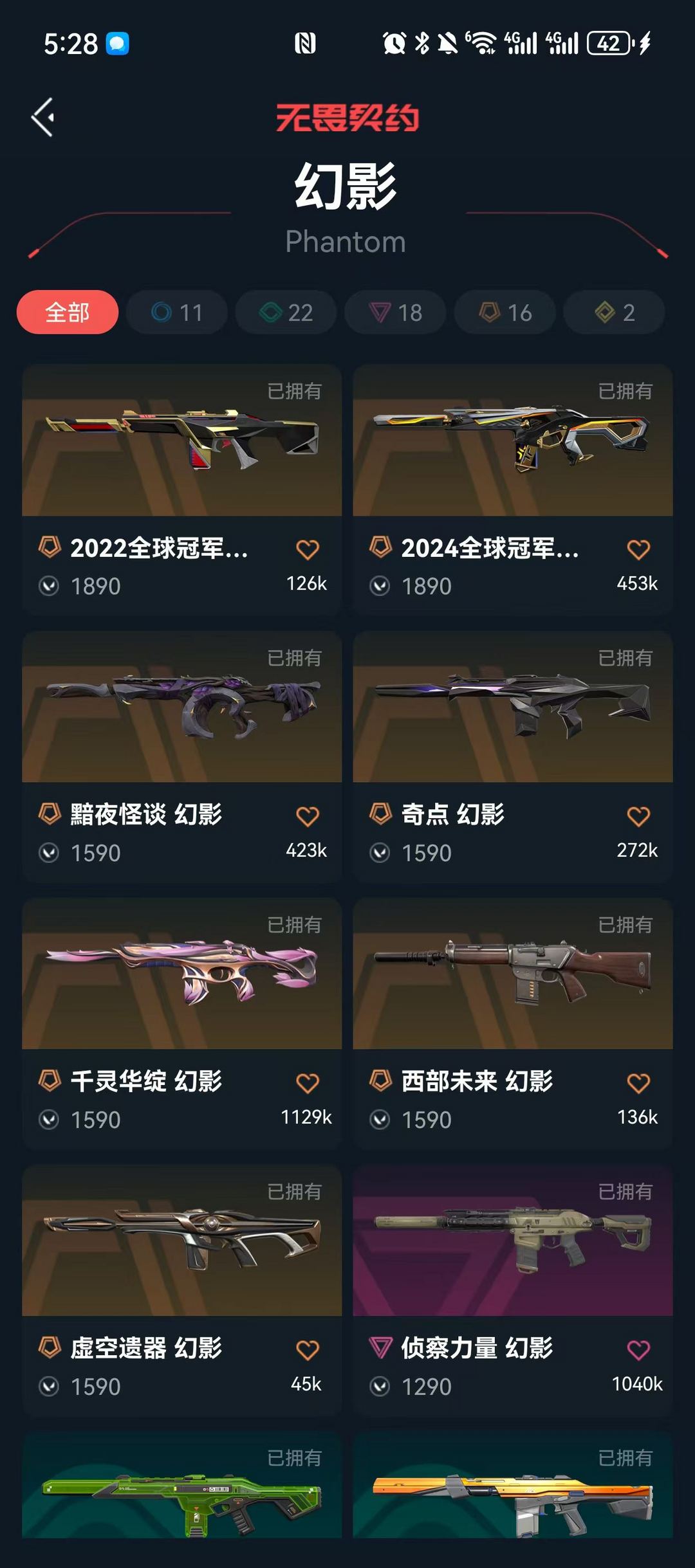Open the 奇点 幻影 skin card
This screenshot has width=695, height=1568.
point(513,757)
